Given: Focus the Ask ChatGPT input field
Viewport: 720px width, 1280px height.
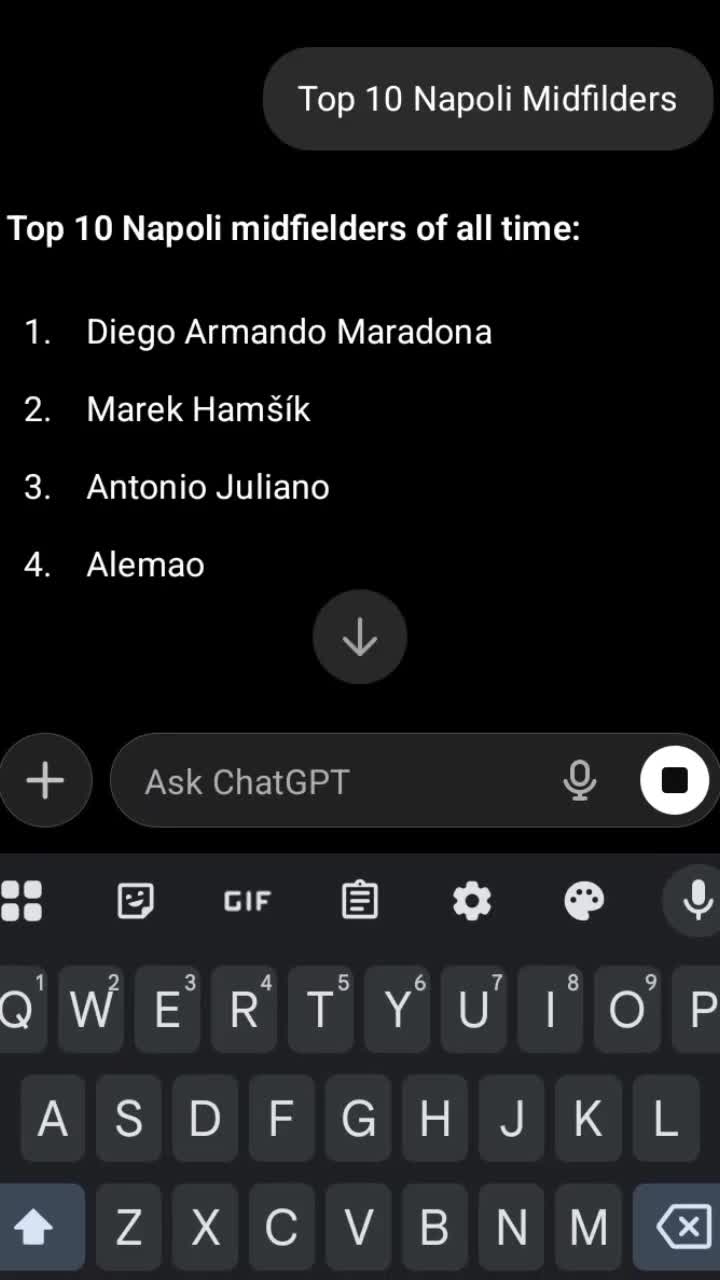Looking at the screenshot, I should coord(340,781).
